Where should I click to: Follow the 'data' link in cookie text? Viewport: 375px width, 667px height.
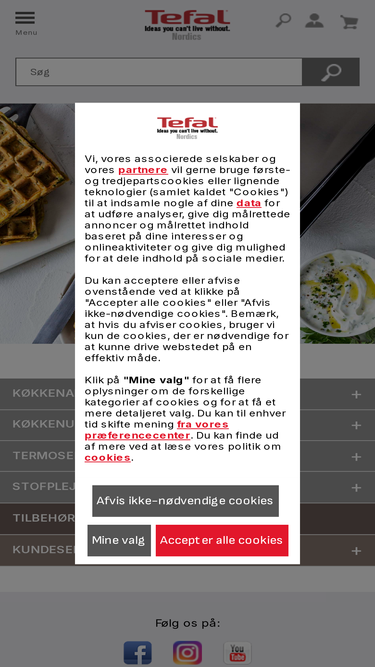(249, 203)
